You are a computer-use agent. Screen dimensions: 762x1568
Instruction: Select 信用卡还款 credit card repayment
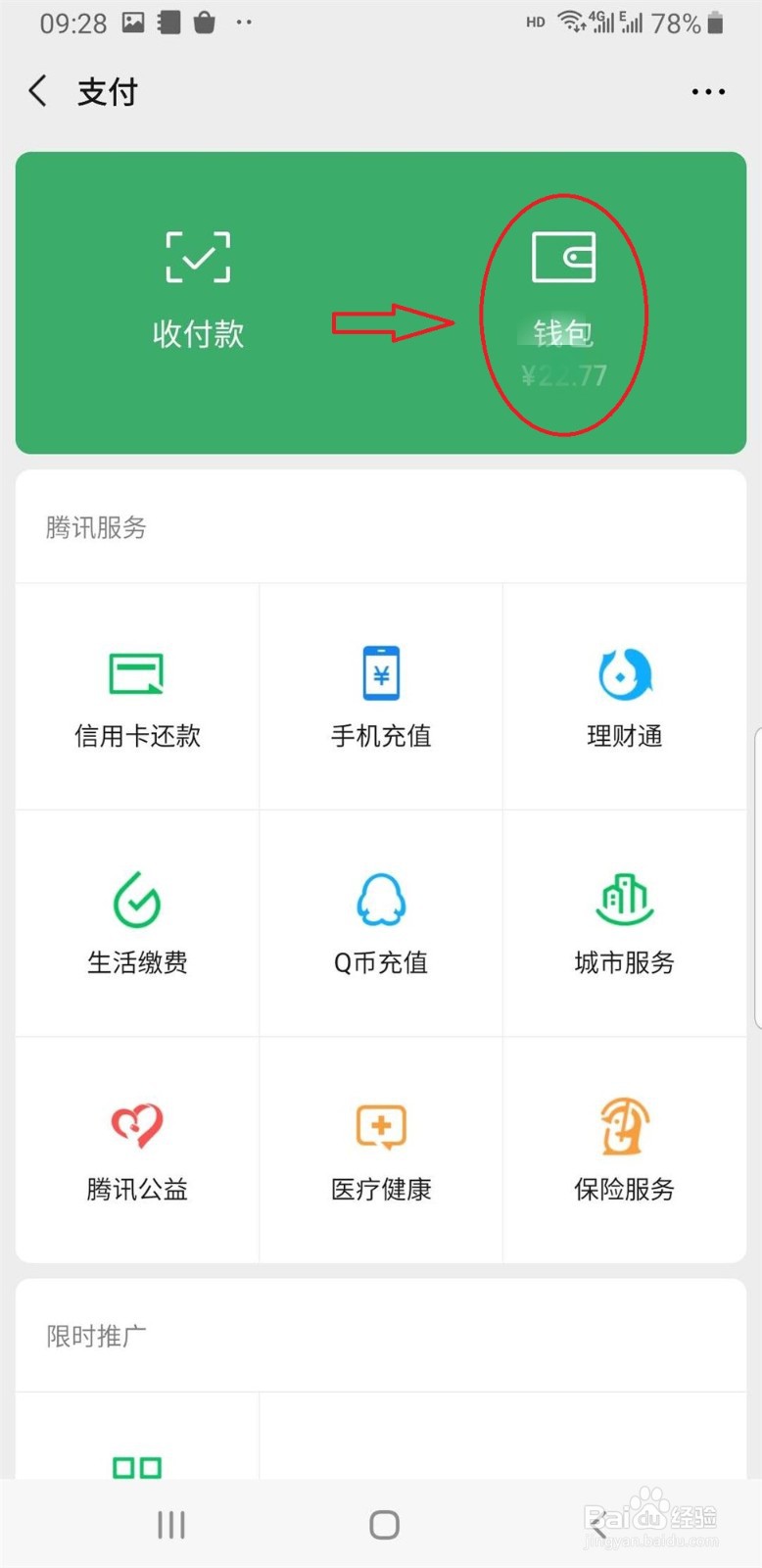click(137, 697)
